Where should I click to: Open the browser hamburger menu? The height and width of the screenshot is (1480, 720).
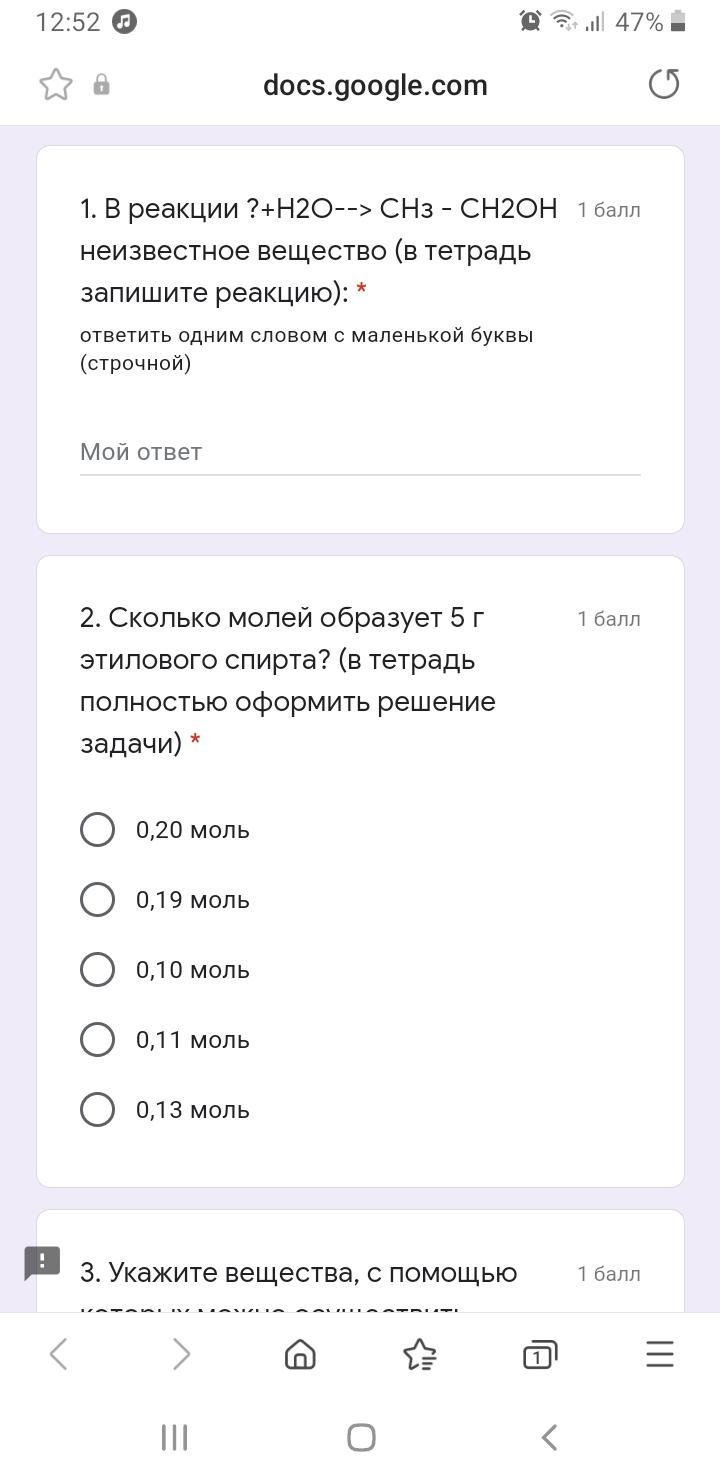click(x=660, y=1355)
